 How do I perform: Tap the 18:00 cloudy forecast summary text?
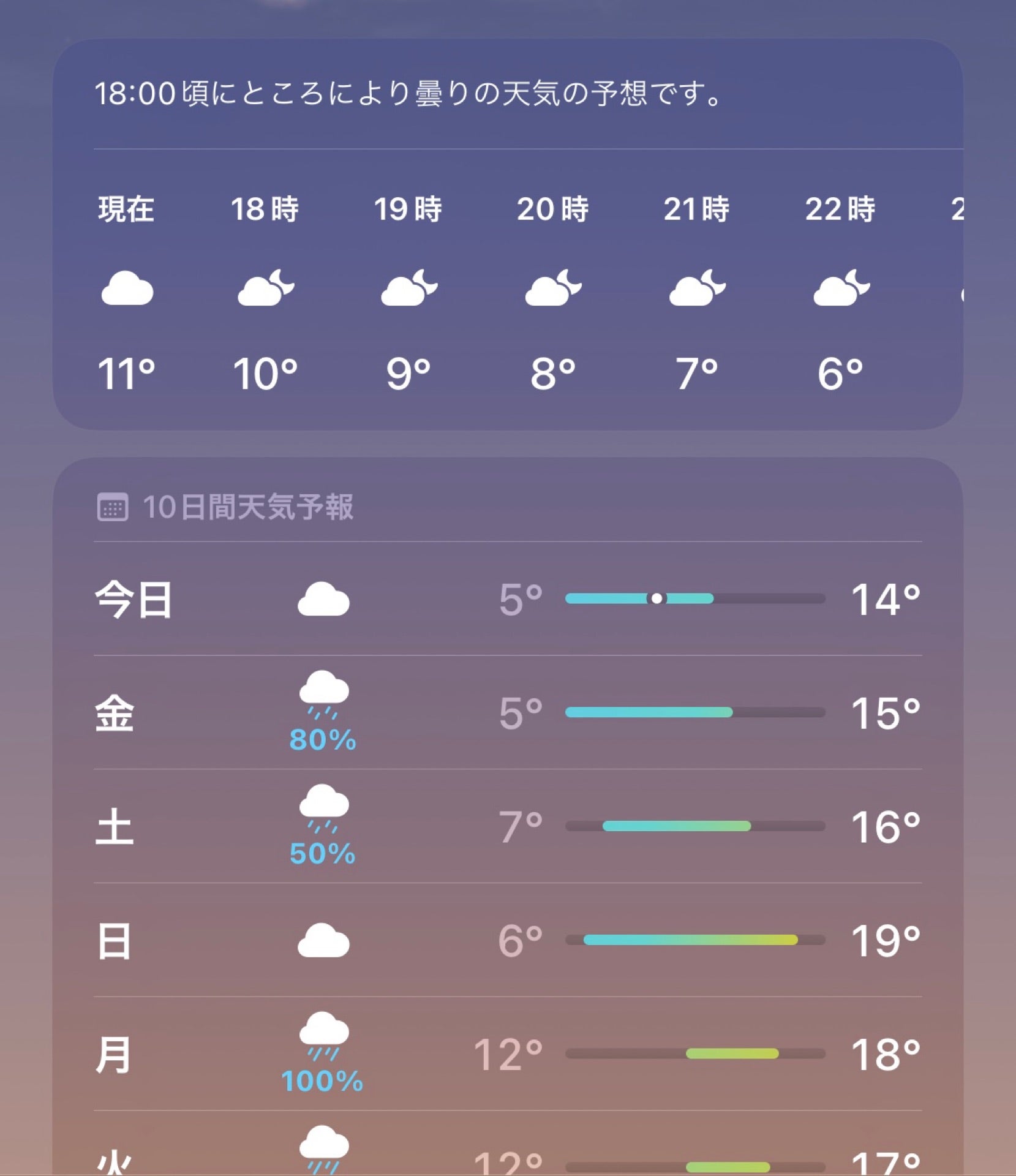pos(407,93)
